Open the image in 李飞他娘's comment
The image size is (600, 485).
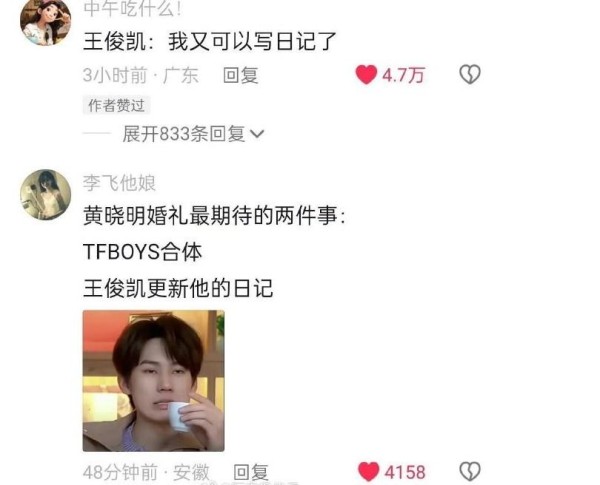(x=153, y=380)
